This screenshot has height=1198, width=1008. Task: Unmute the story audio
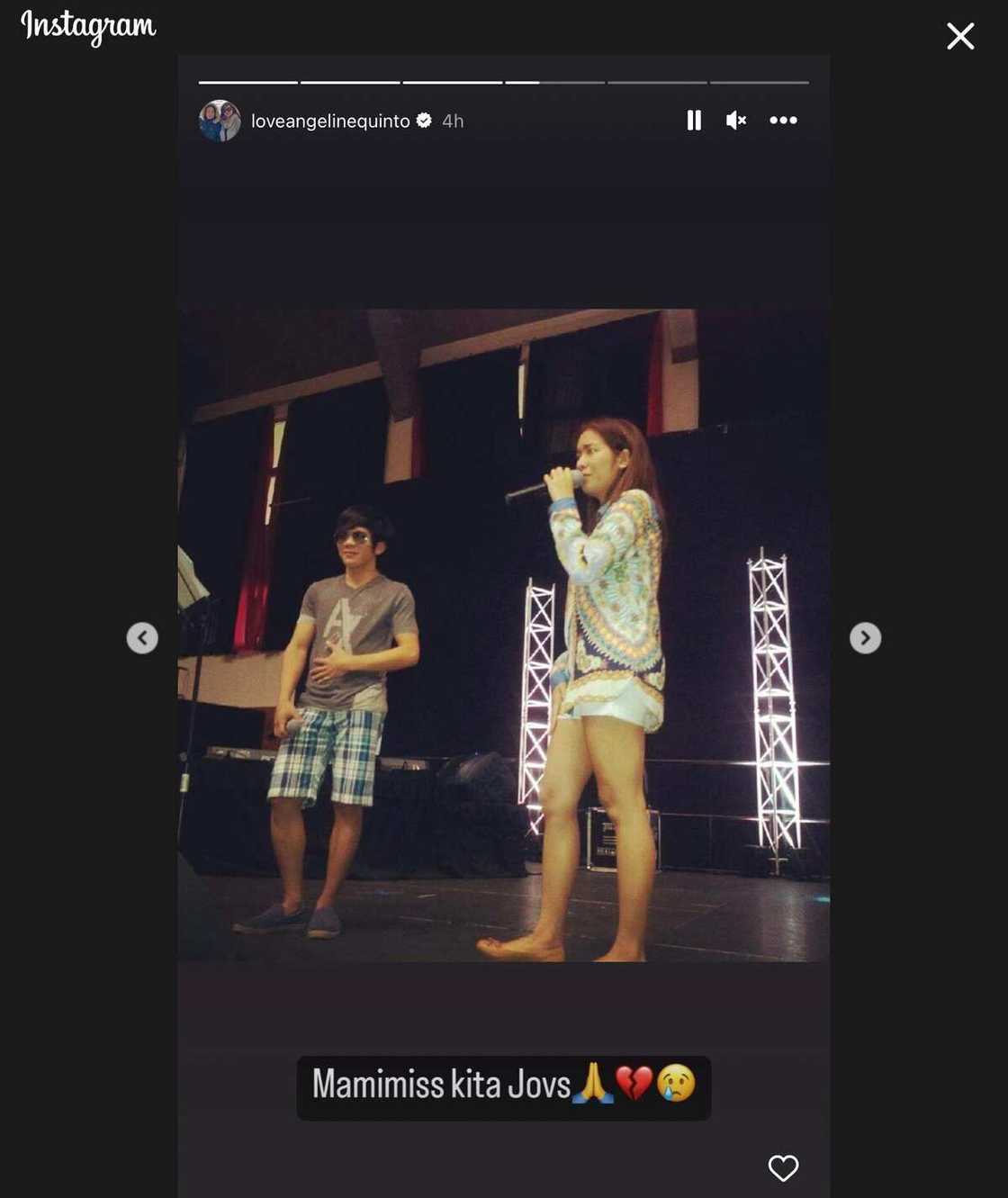click(736, 121)
